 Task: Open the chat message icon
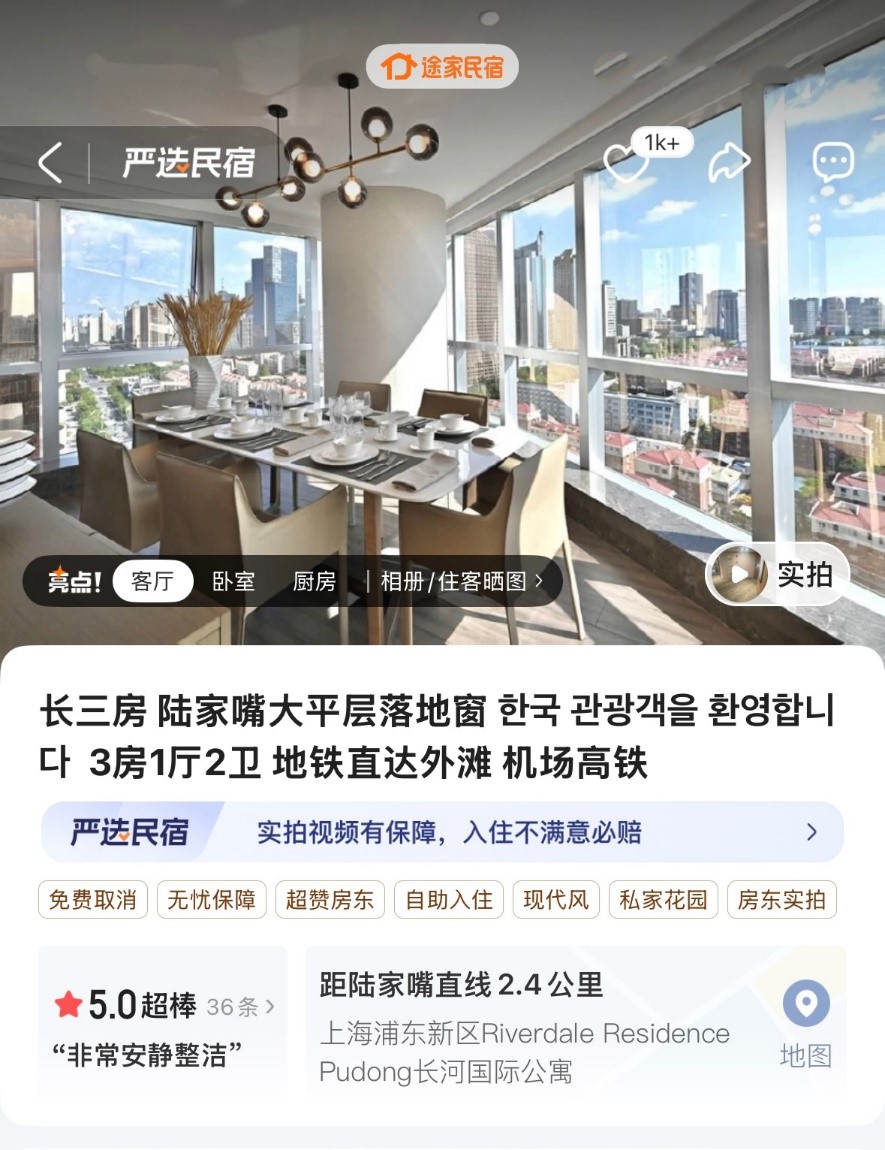point(832,162)
